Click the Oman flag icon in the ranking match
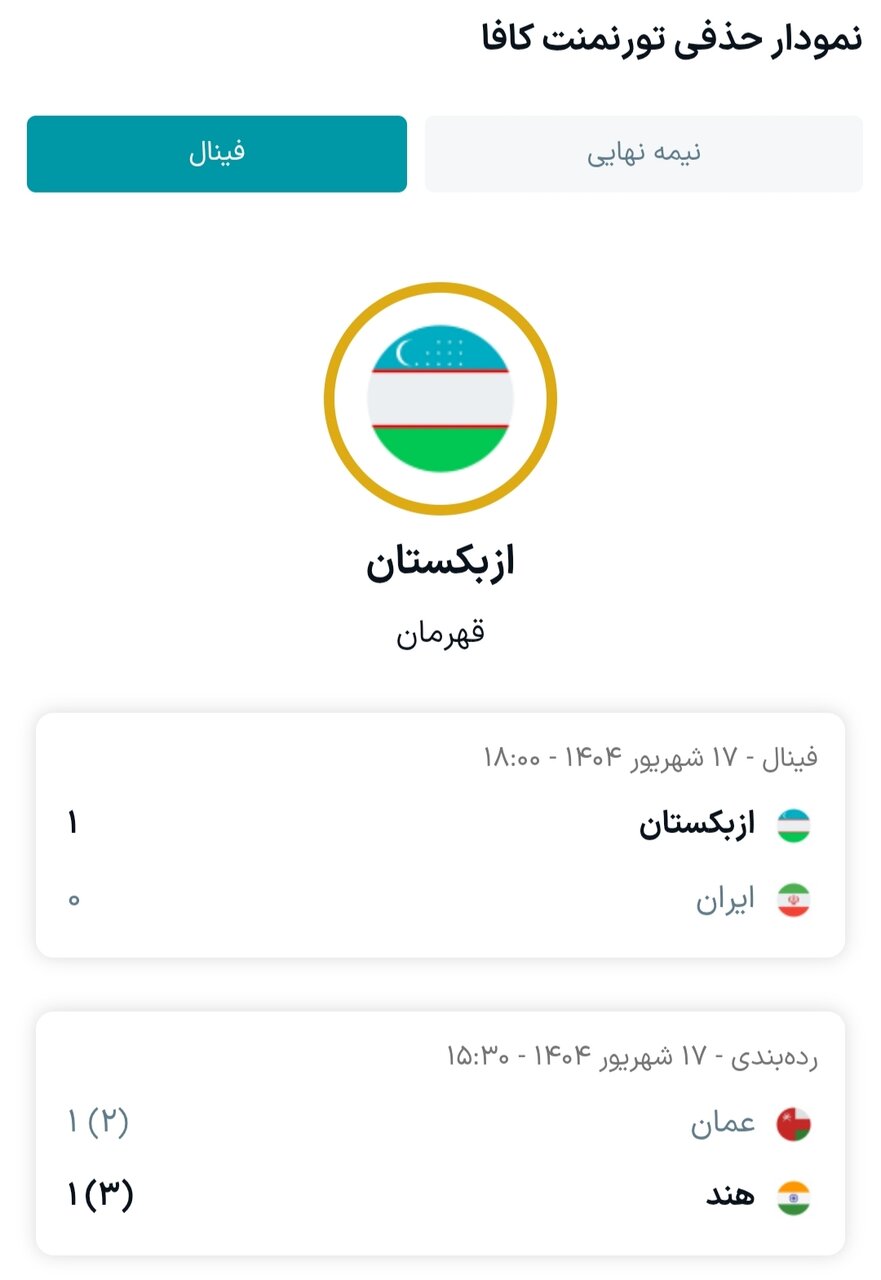 (793, 1122)
